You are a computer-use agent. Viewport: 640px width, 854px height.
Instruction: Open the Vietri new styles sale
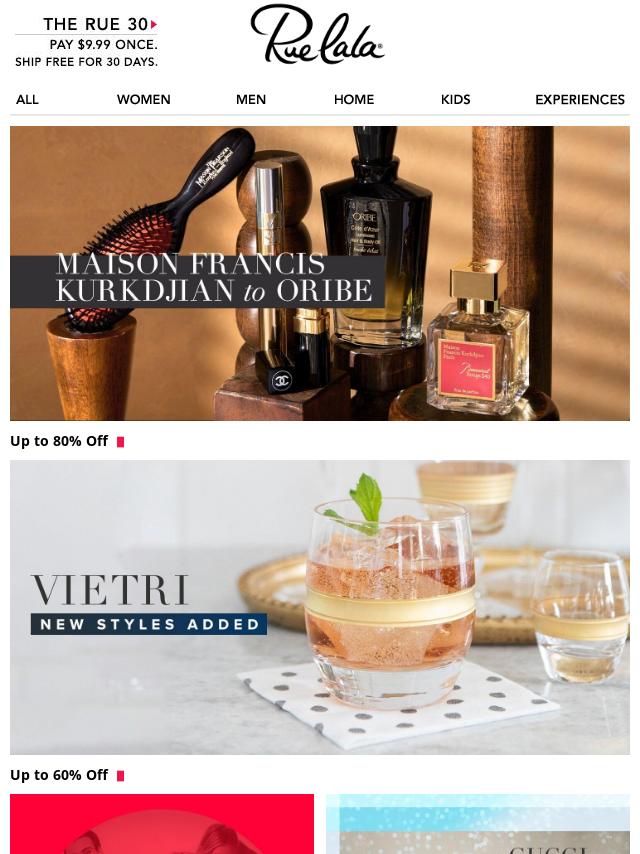[320, 607]
